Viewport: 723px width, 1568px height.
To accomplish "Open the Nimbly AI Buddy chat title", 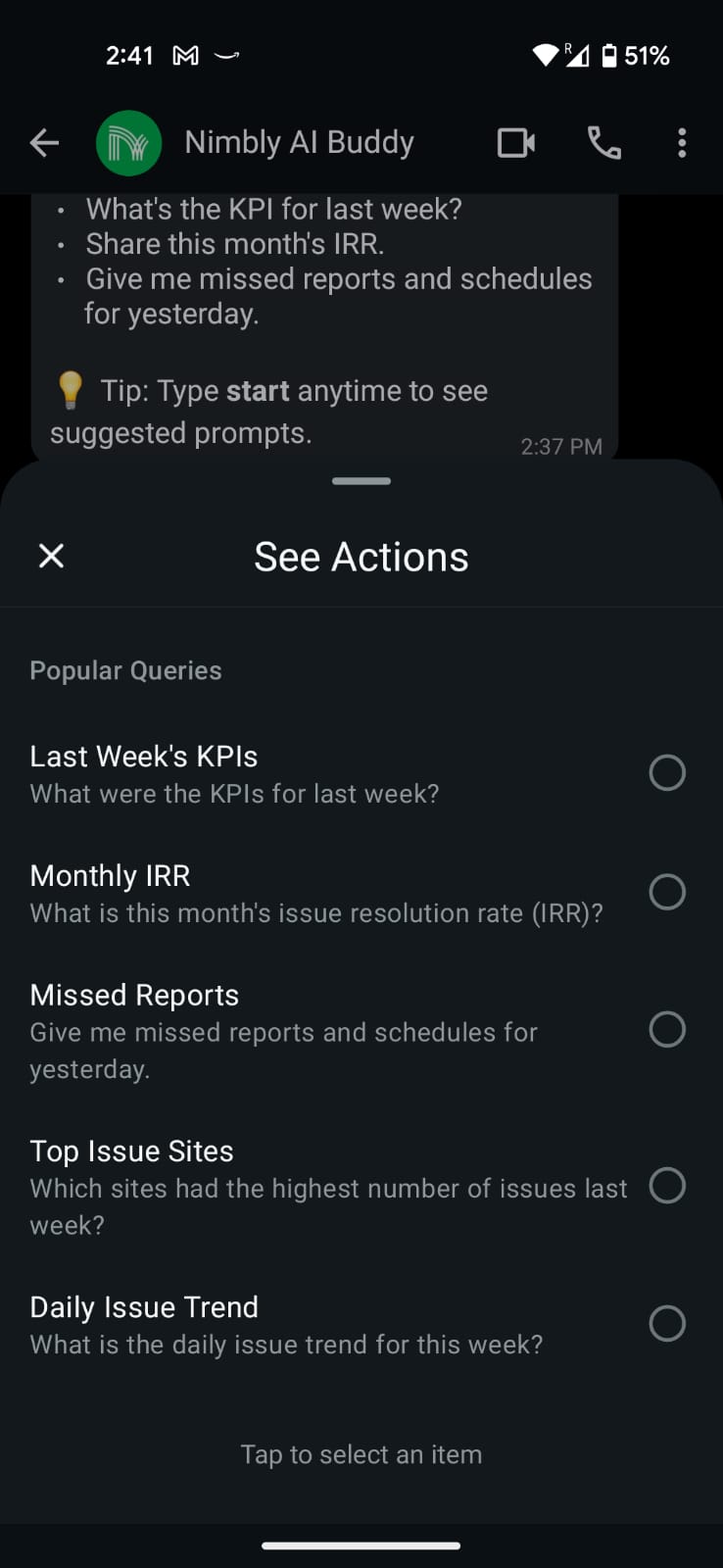I will click(299, 142).
